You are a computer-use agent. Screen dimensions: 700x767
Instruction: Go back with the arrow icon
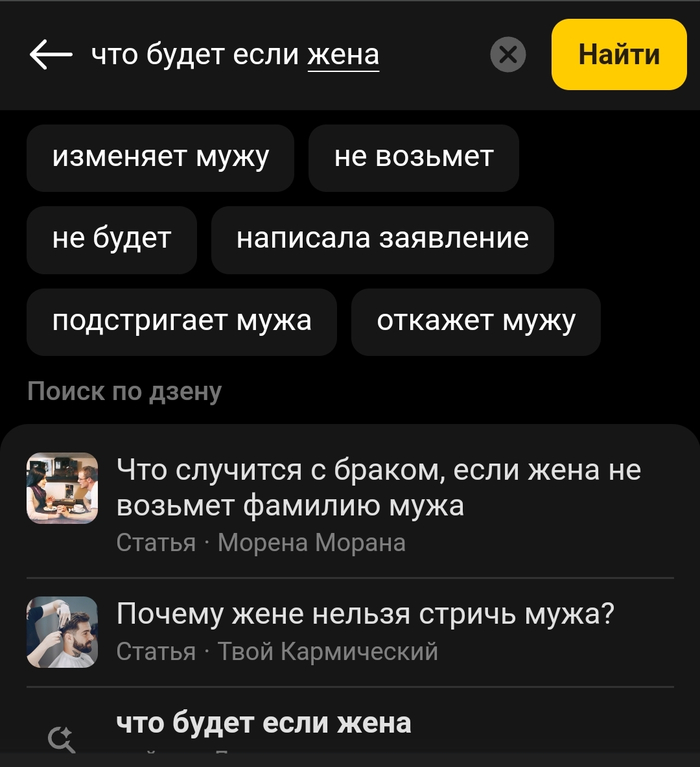51,55
